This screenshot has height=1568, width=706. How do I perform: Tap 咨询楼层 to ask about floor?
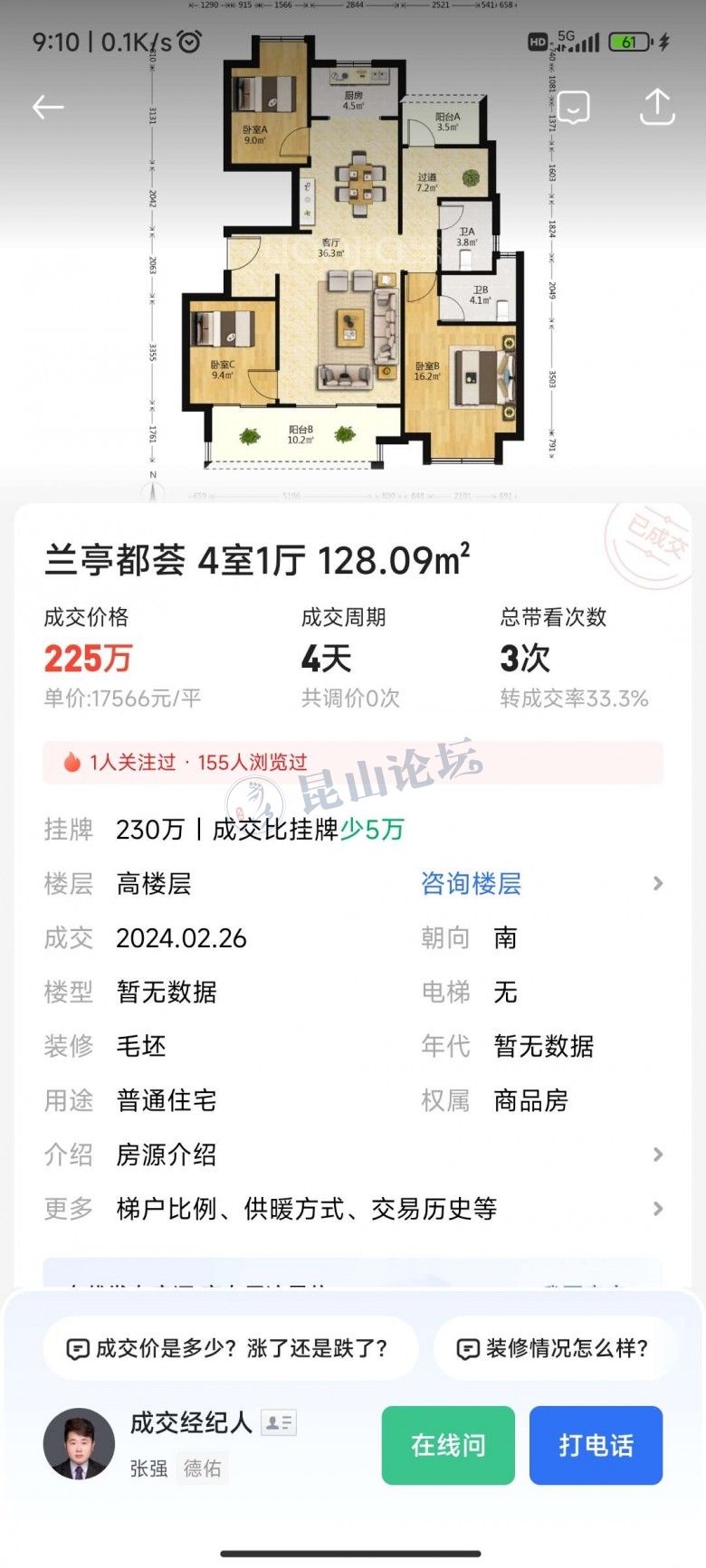pos(471,884)
